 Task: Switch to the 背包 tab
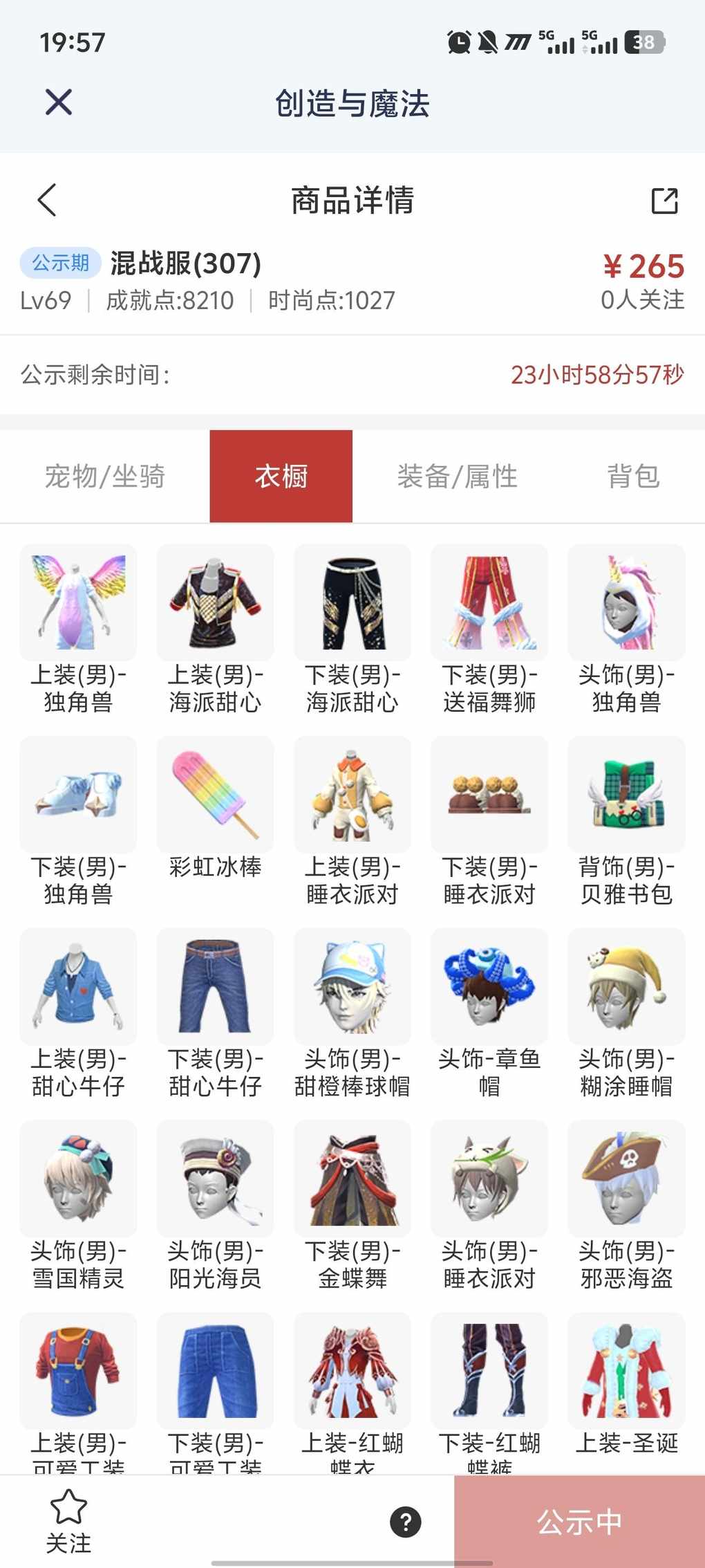point(633,477)
